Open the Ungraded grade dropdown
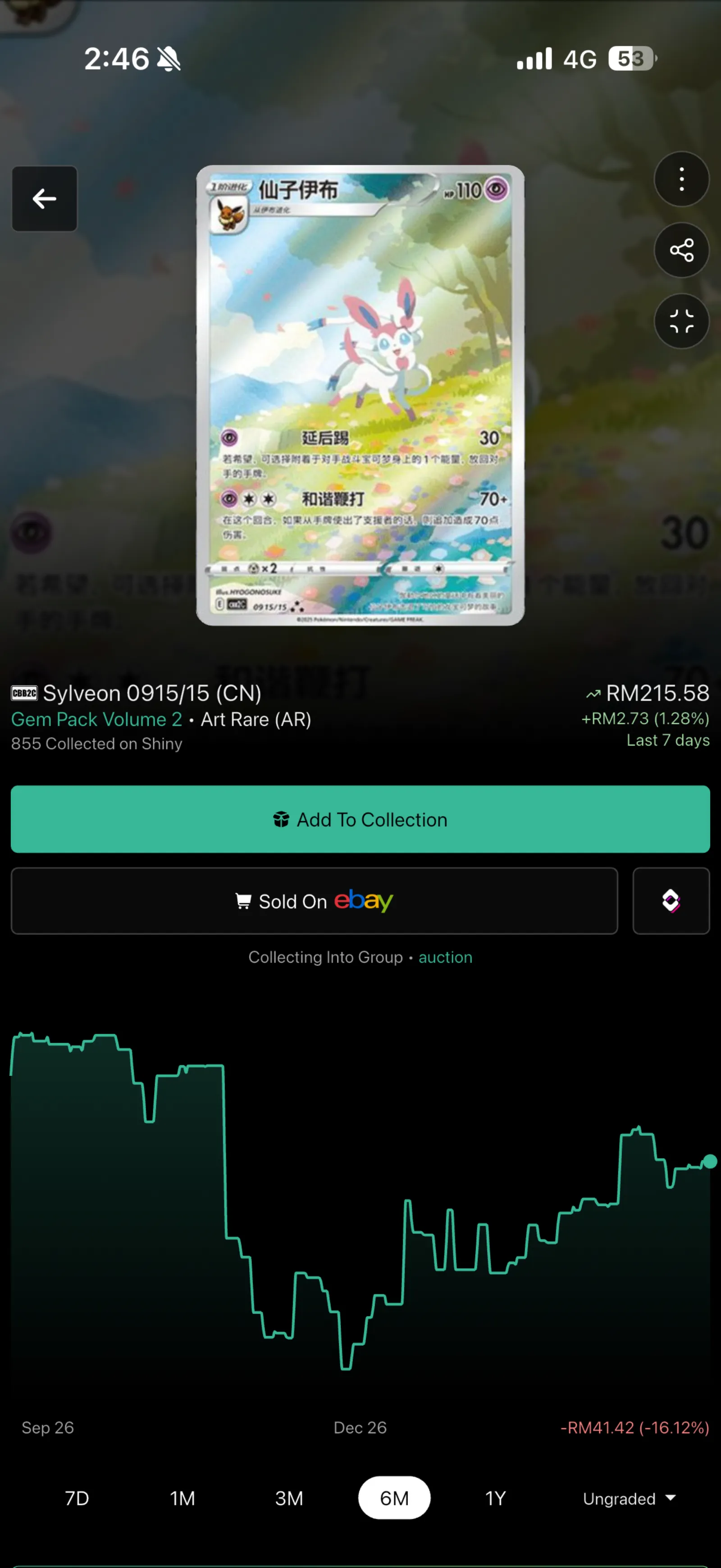The image size is (721, 1568). pos(629,1498)
